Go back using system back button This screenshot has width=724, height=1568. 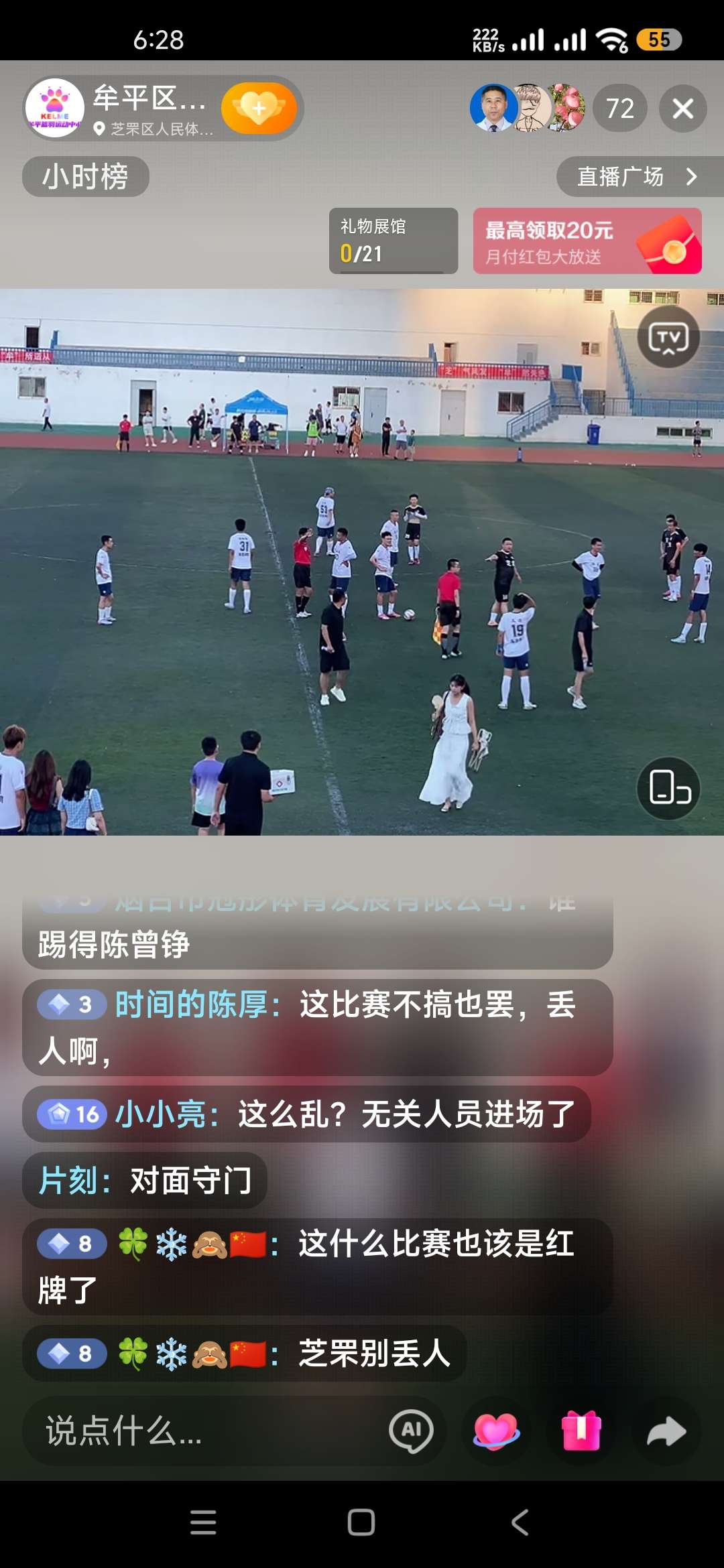[520, 1522]
